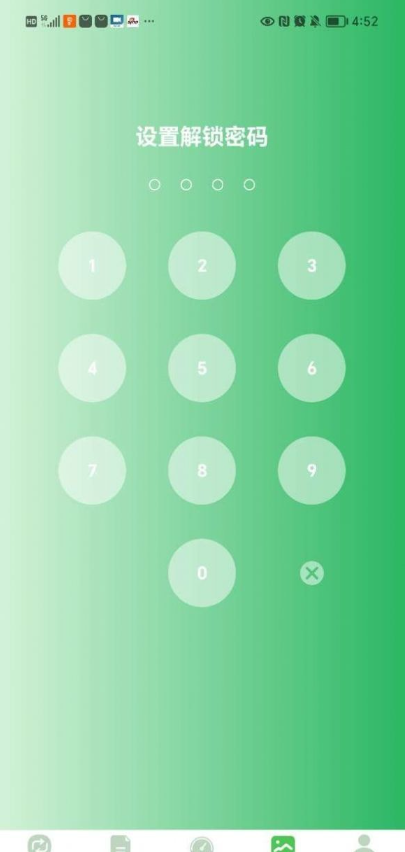Tap the number 2 key
The width and height of the screenshot is (405, 852).
[x=202, y=266]
